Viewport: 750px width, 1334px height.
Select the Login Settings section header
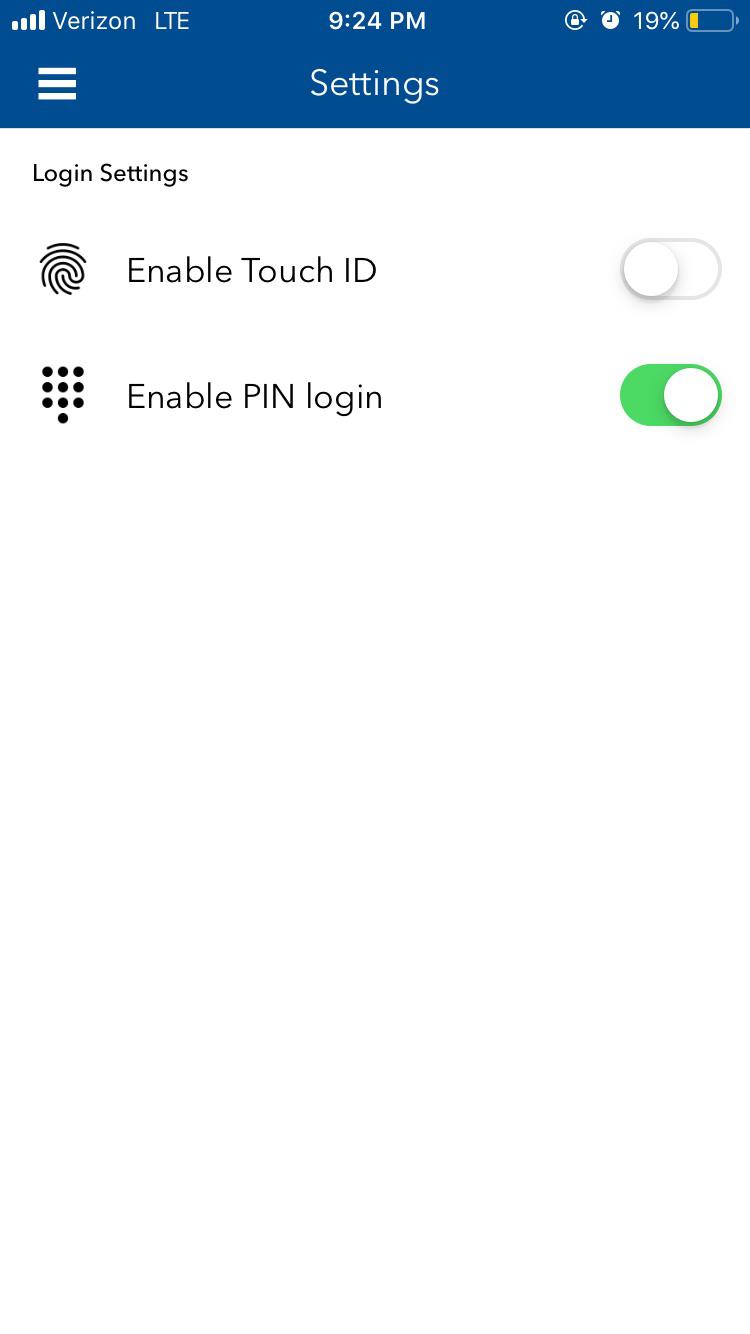[110, 173]
